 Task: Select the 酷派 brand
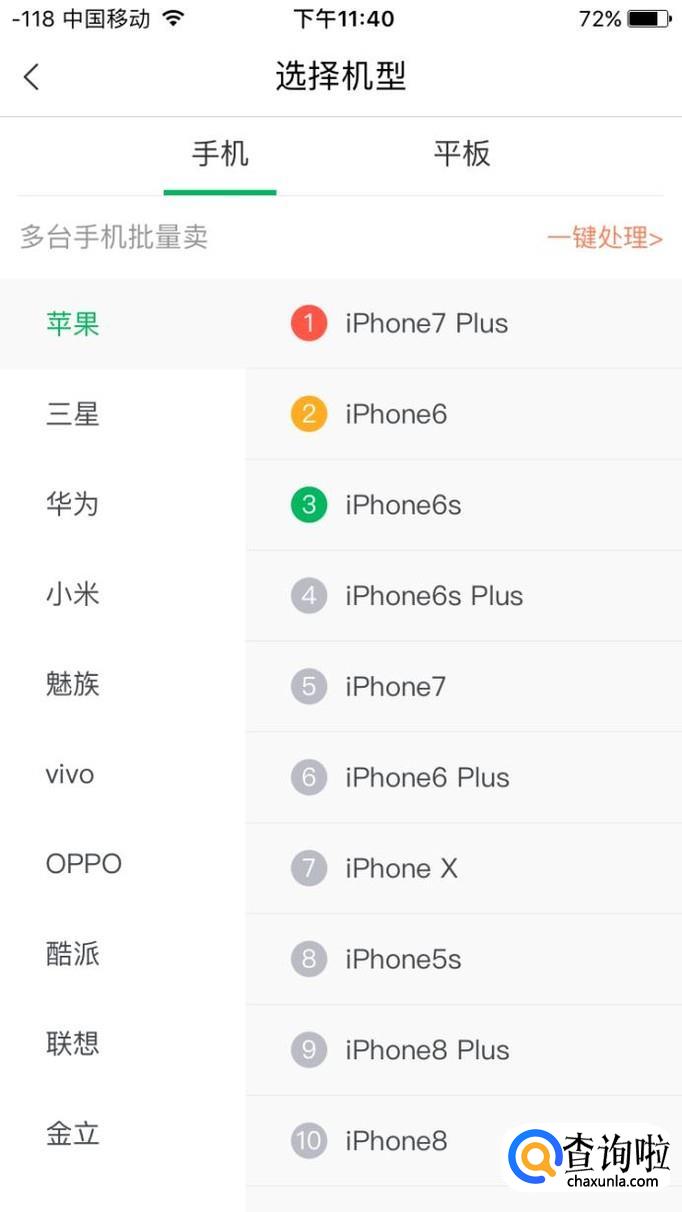click(73, 954)
